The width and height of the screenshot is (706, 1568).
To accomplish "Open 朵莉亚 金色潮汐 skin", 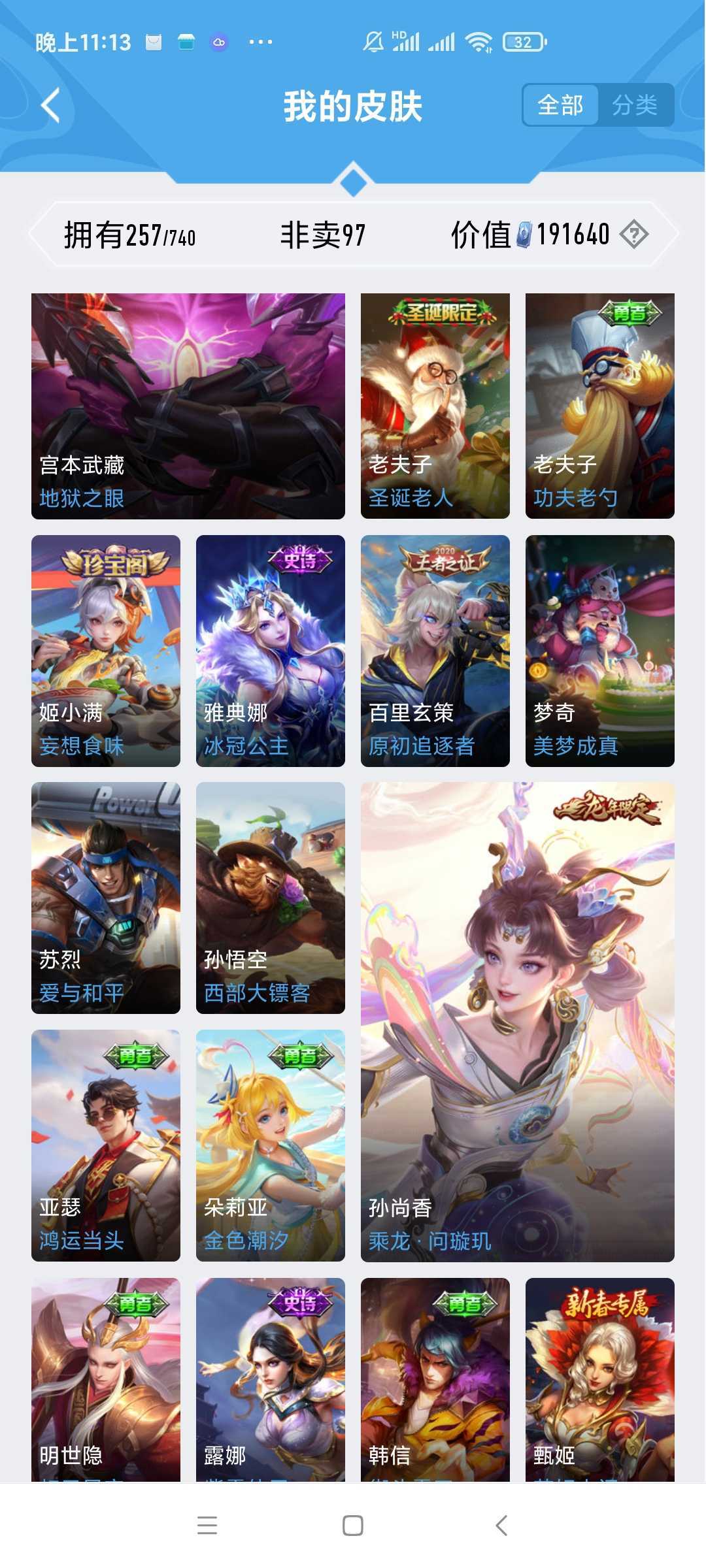I will tap(270, 1145).
